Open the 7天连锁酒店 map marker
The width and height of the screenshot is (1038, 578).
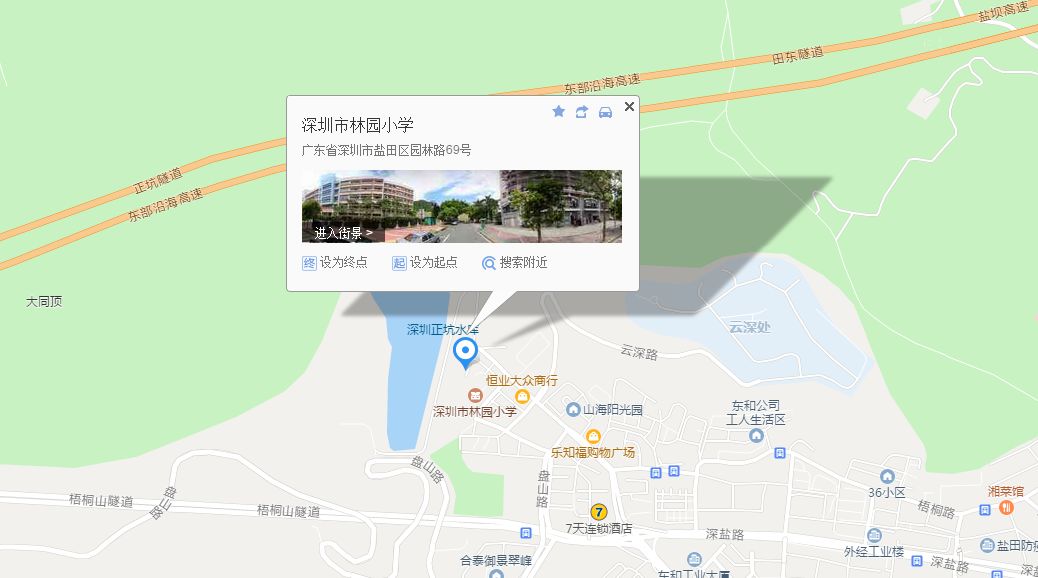tap(599, 512)
